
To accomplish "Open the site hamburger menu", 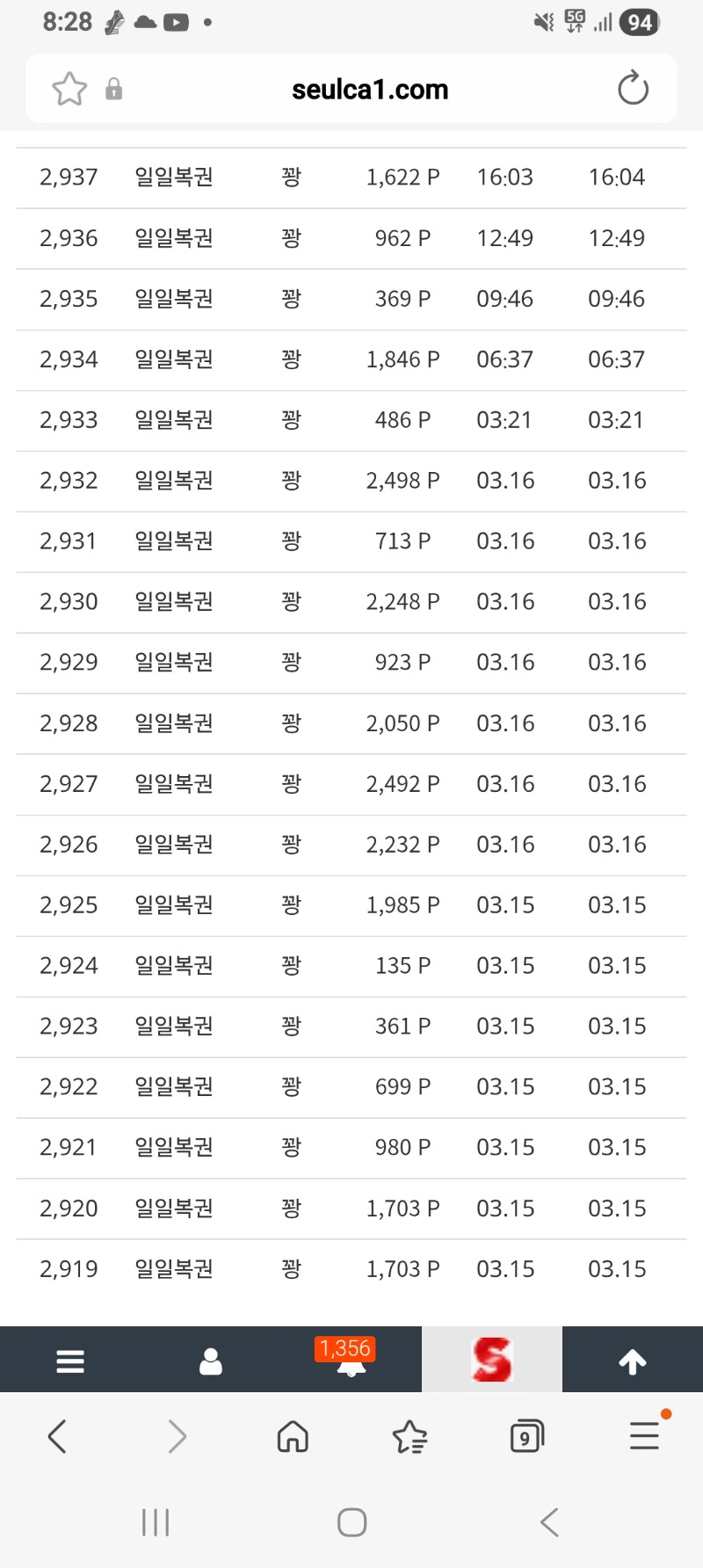I will [x=70, y=1361].
